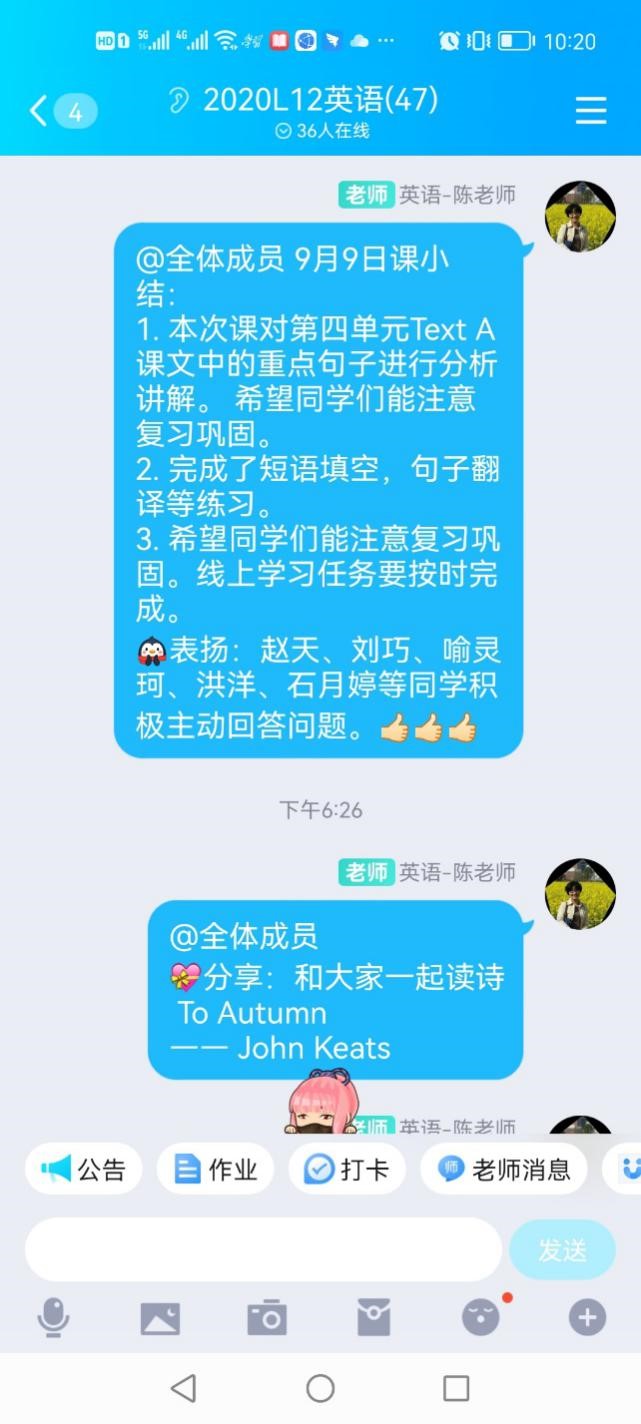This screenshot has height=1424, width=641.
Task: Expand more options with plus icon
Action: click(587, 1318)
